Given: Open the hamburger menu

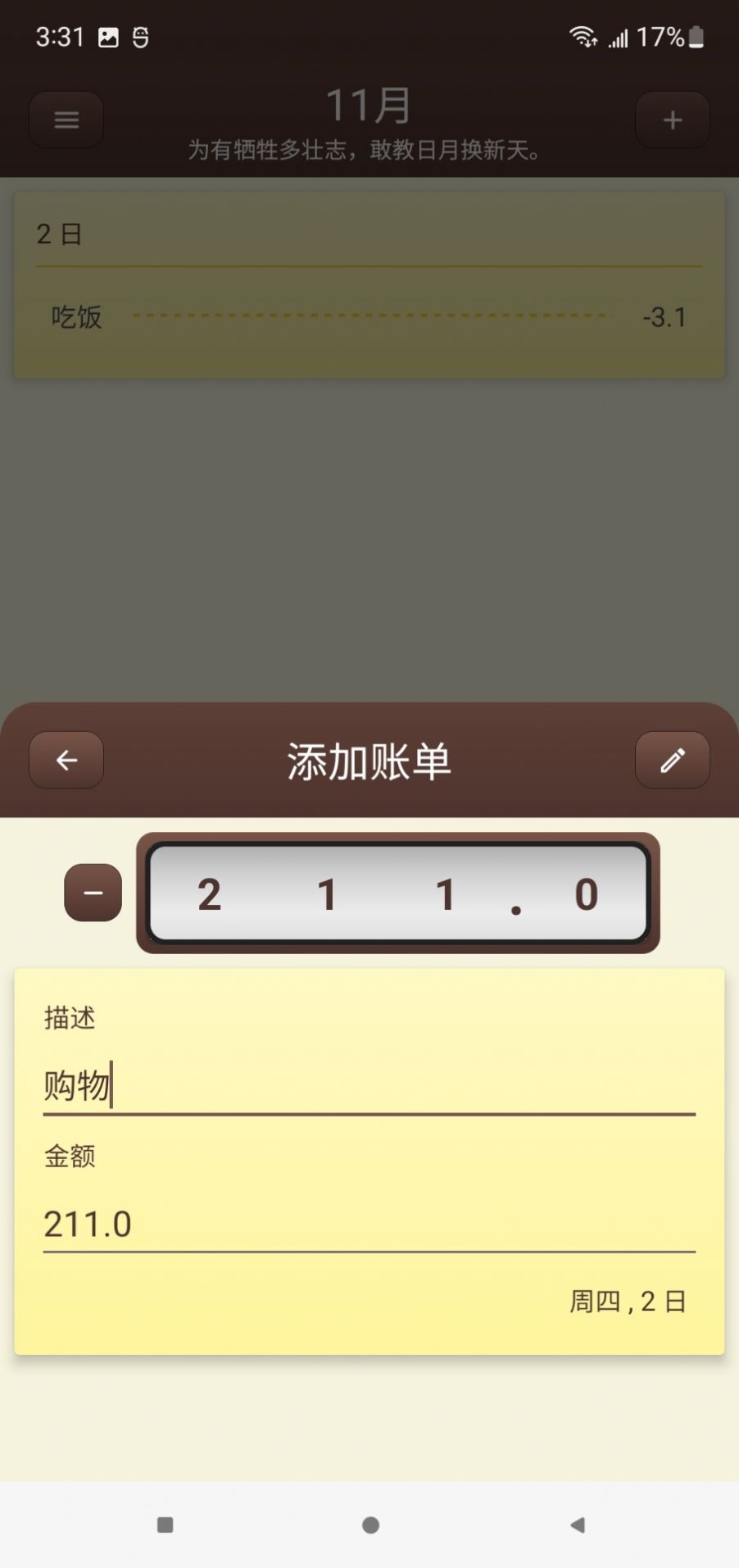Looking at the screenshot, I should click(66, 120).
